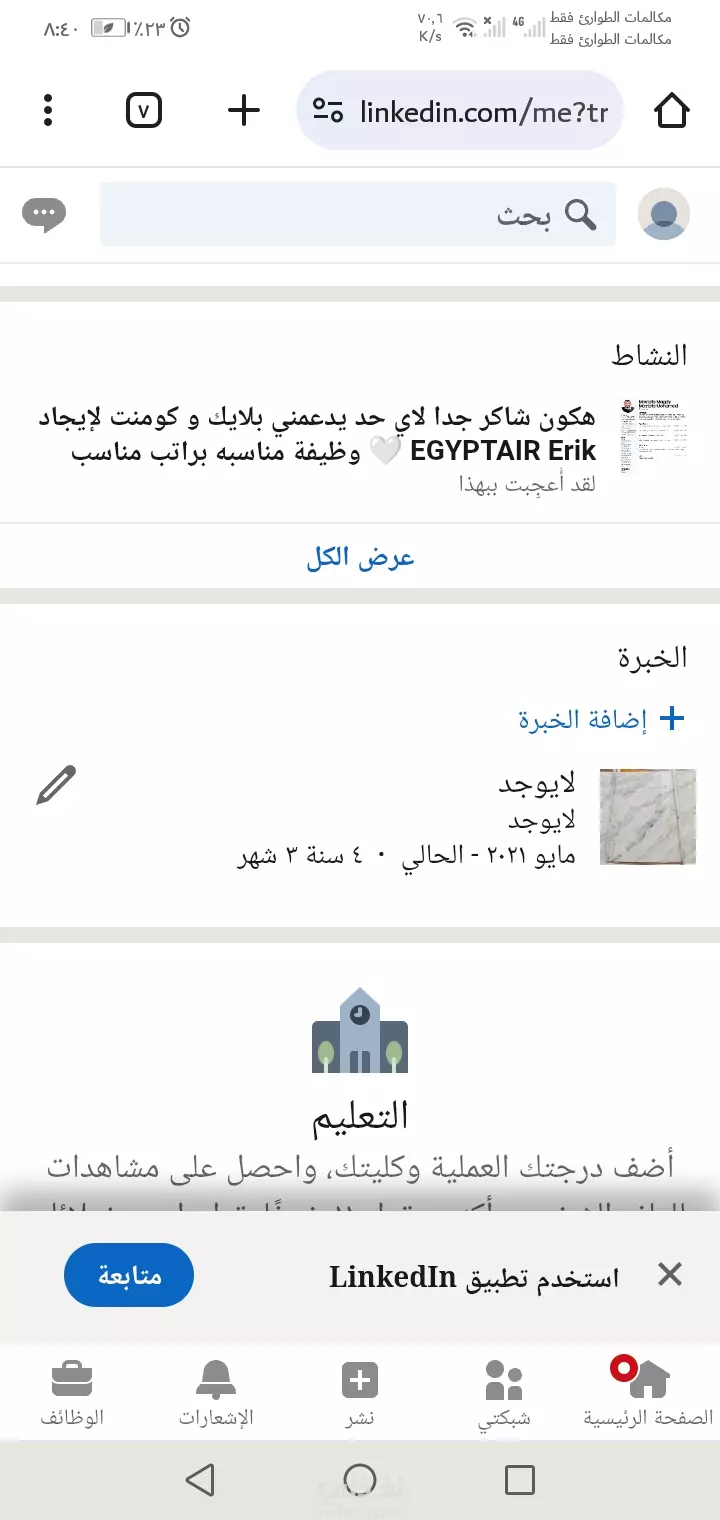
Task: Tap the linkedin.com address bar
Action: pos(461,110)
